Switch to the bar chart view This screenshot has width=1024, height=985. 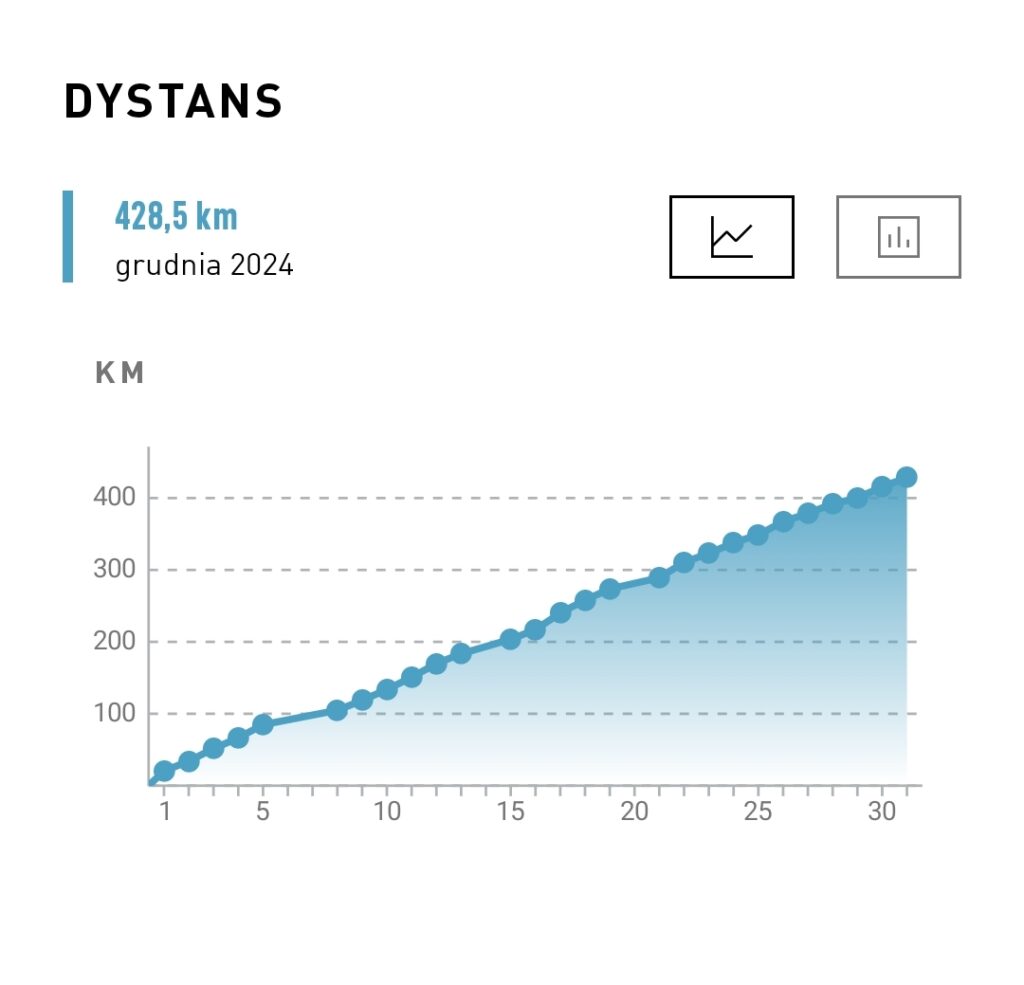tap(898, 237)
